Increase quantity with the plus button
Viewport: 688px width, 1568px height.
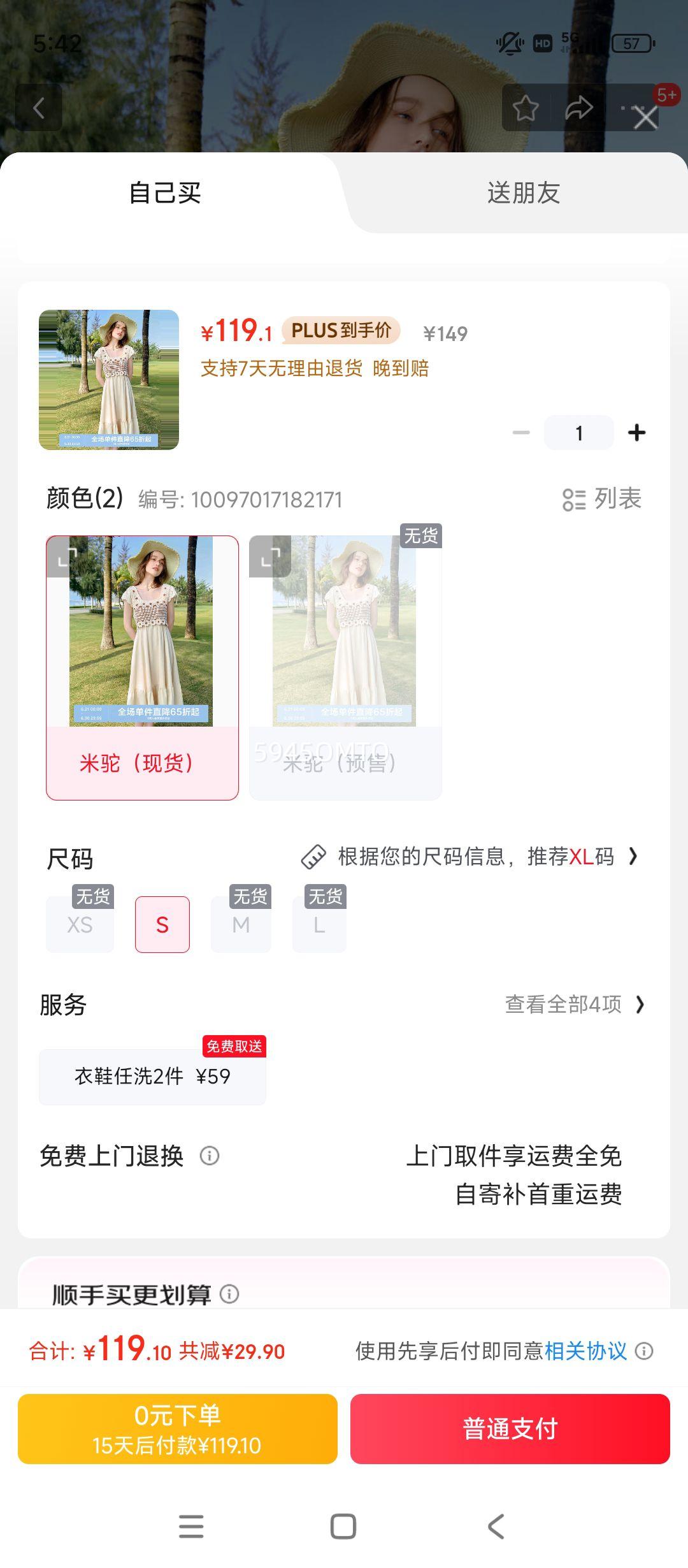[x=636, y=433]
